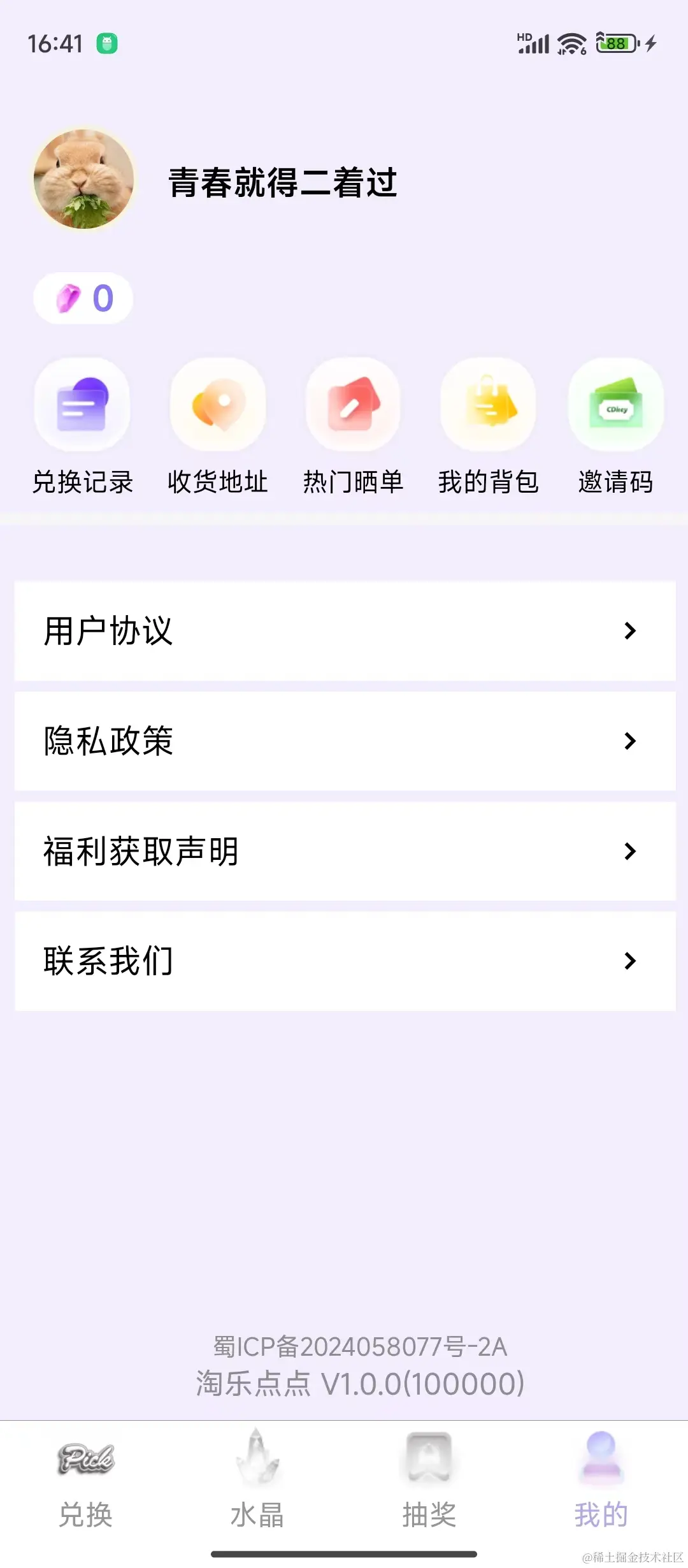The image size is (688, 1568).
Task: Tap the rabbit profile avatar
Action: tap(84, 180)
